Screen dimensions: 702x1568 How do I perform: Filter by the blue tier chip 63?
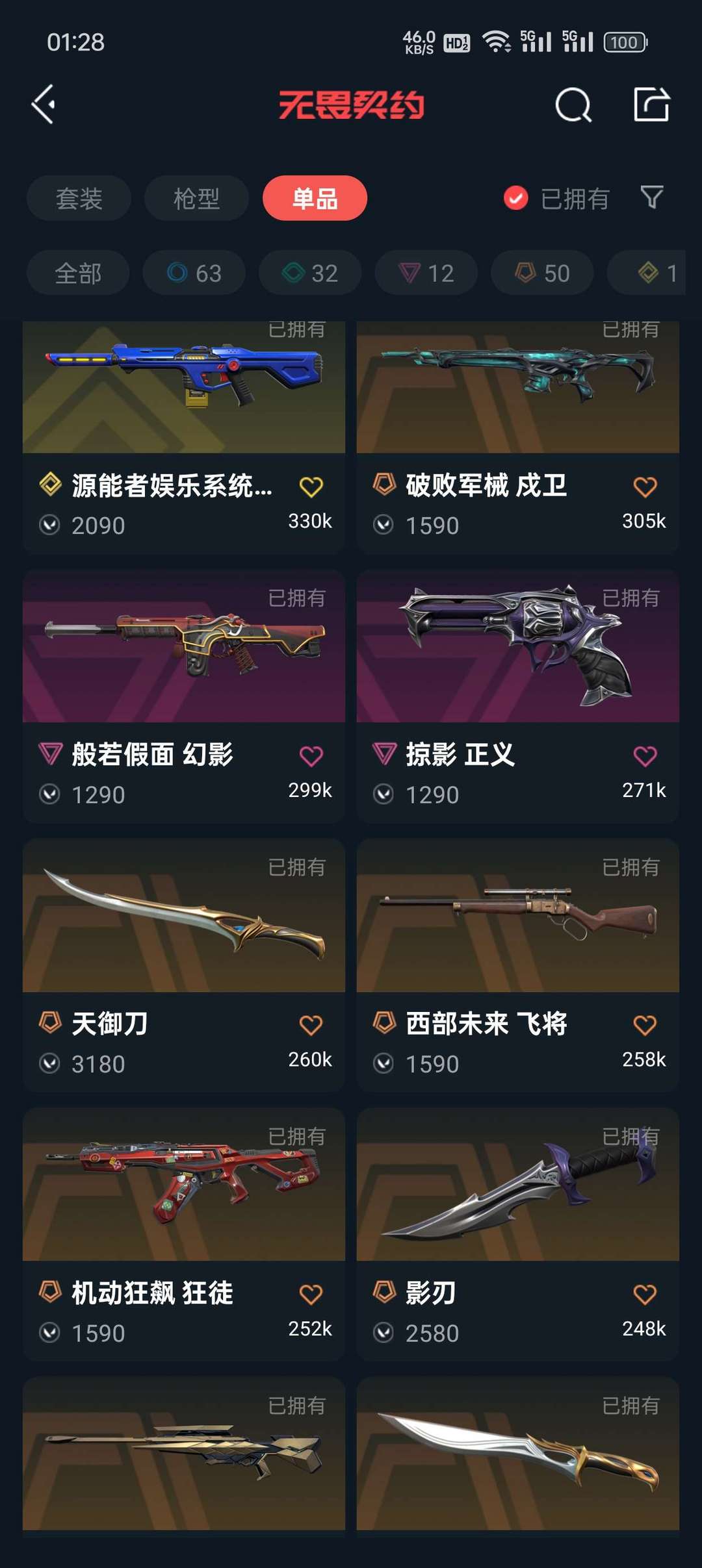point(194,273)
